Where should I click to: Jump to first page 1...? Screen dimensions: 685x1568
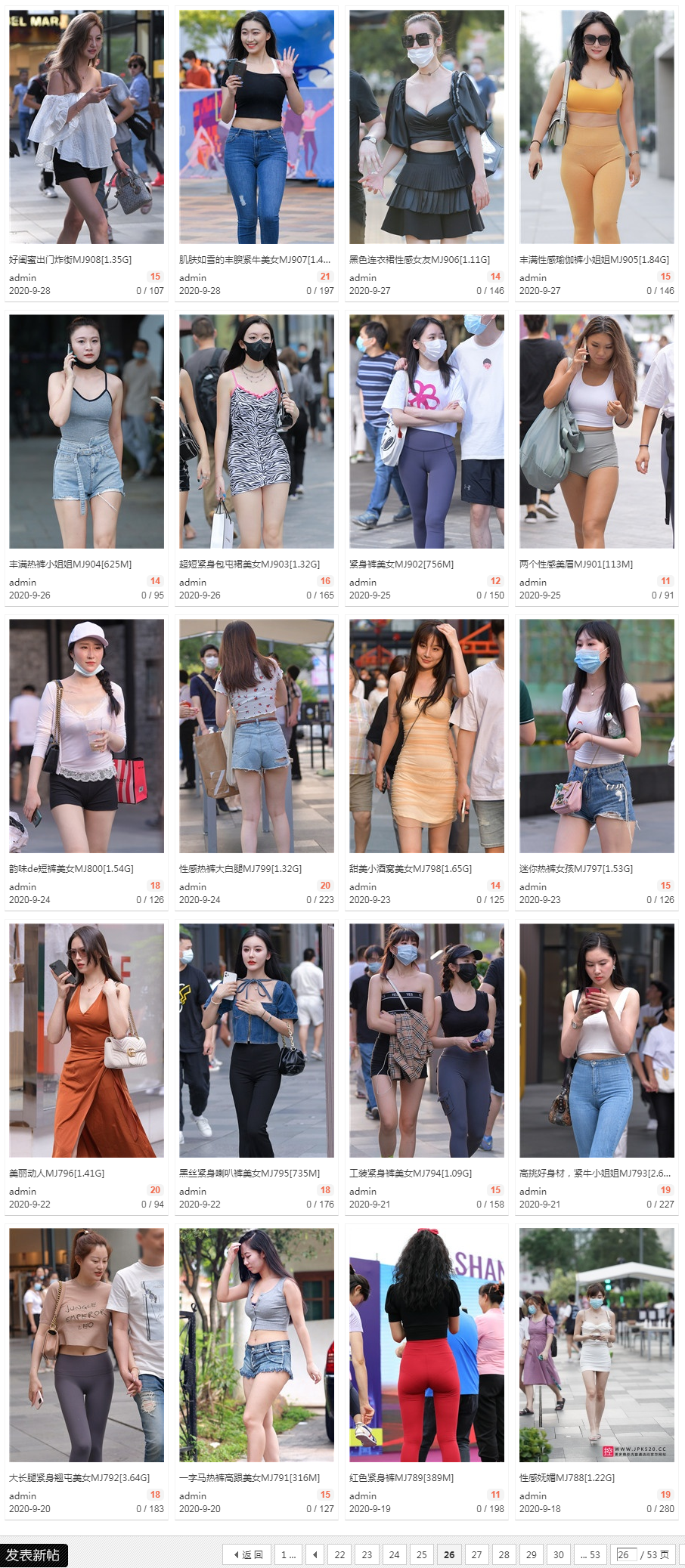point(288,1554)
